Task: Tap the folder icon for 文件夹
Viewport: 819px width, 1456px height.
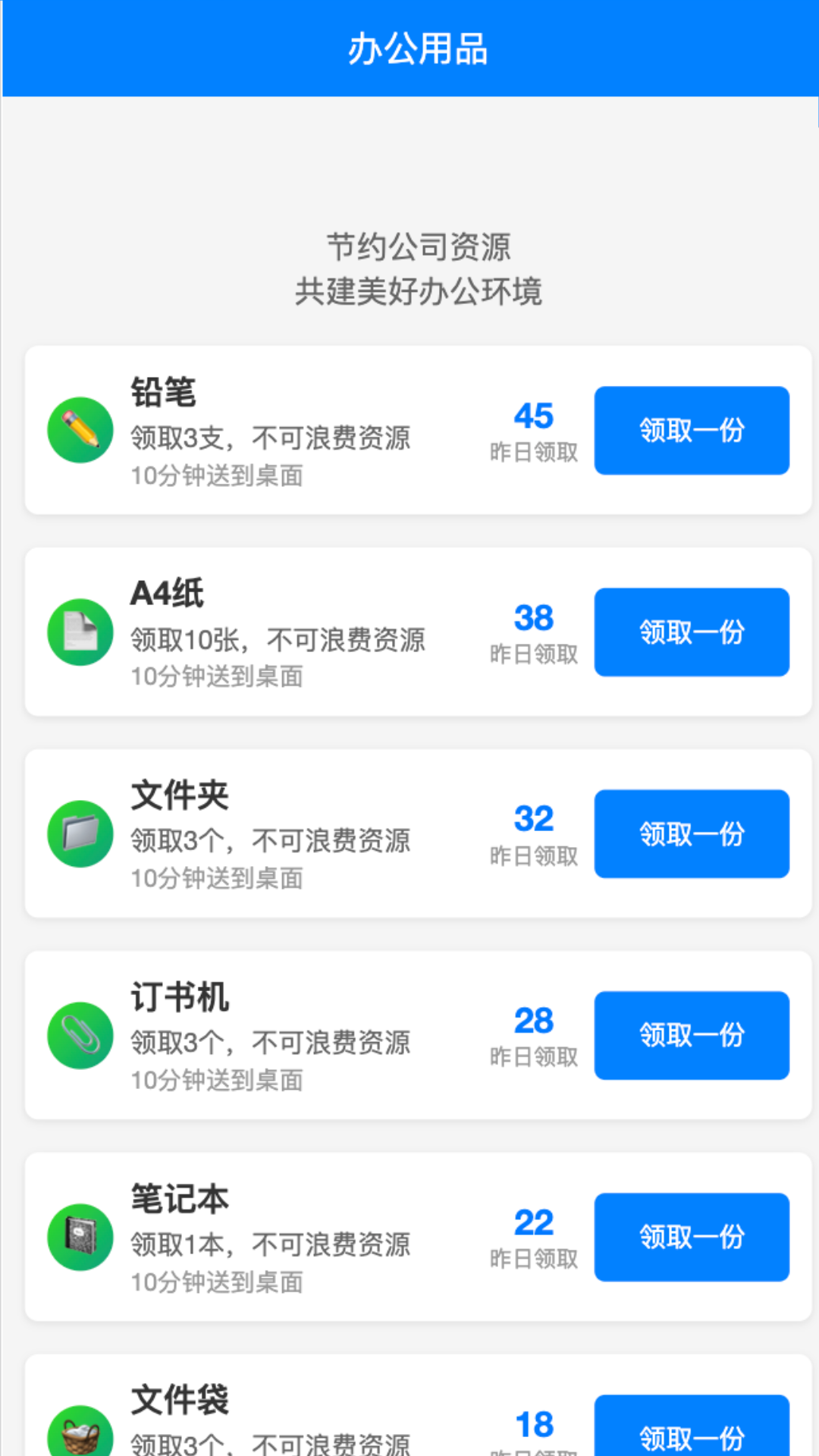Action: pos(80,833)
